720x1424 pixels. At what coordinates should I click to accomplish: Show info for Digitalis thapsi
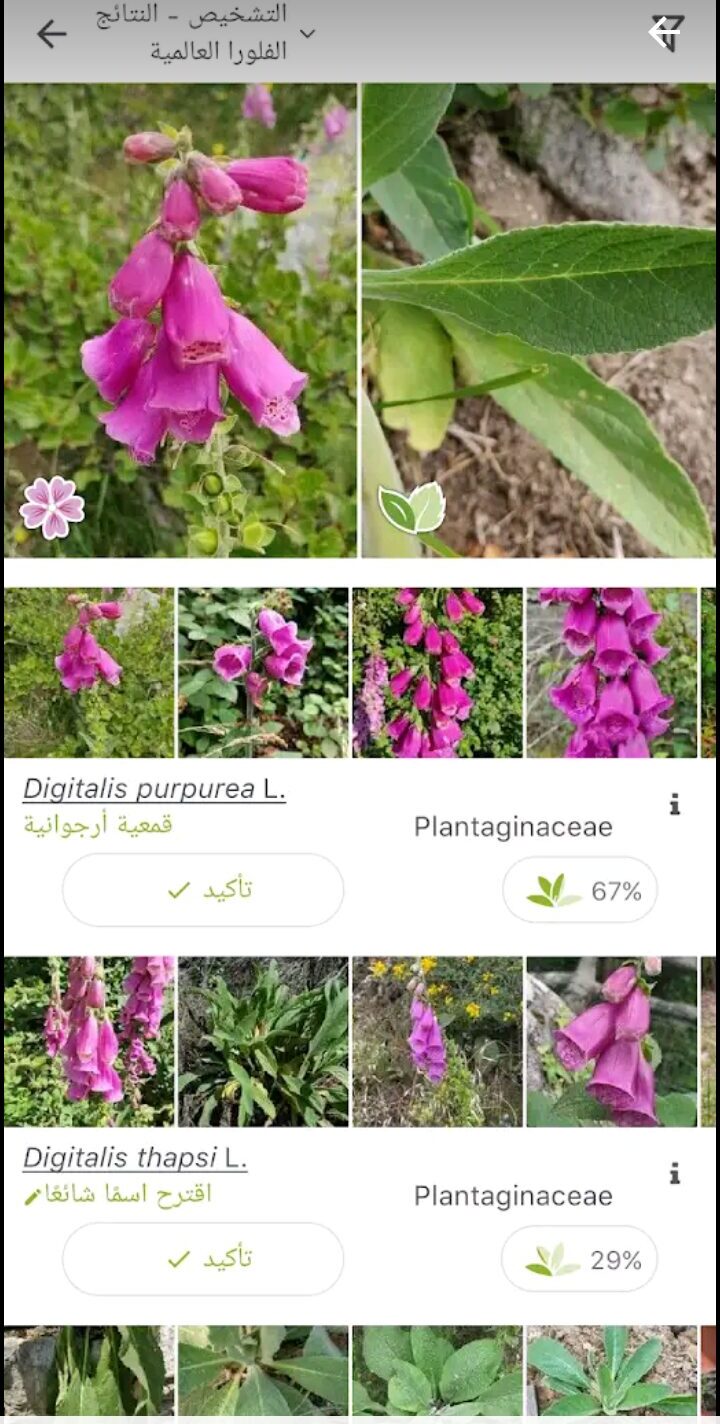pyautogui.click(x=675, y=1173)
